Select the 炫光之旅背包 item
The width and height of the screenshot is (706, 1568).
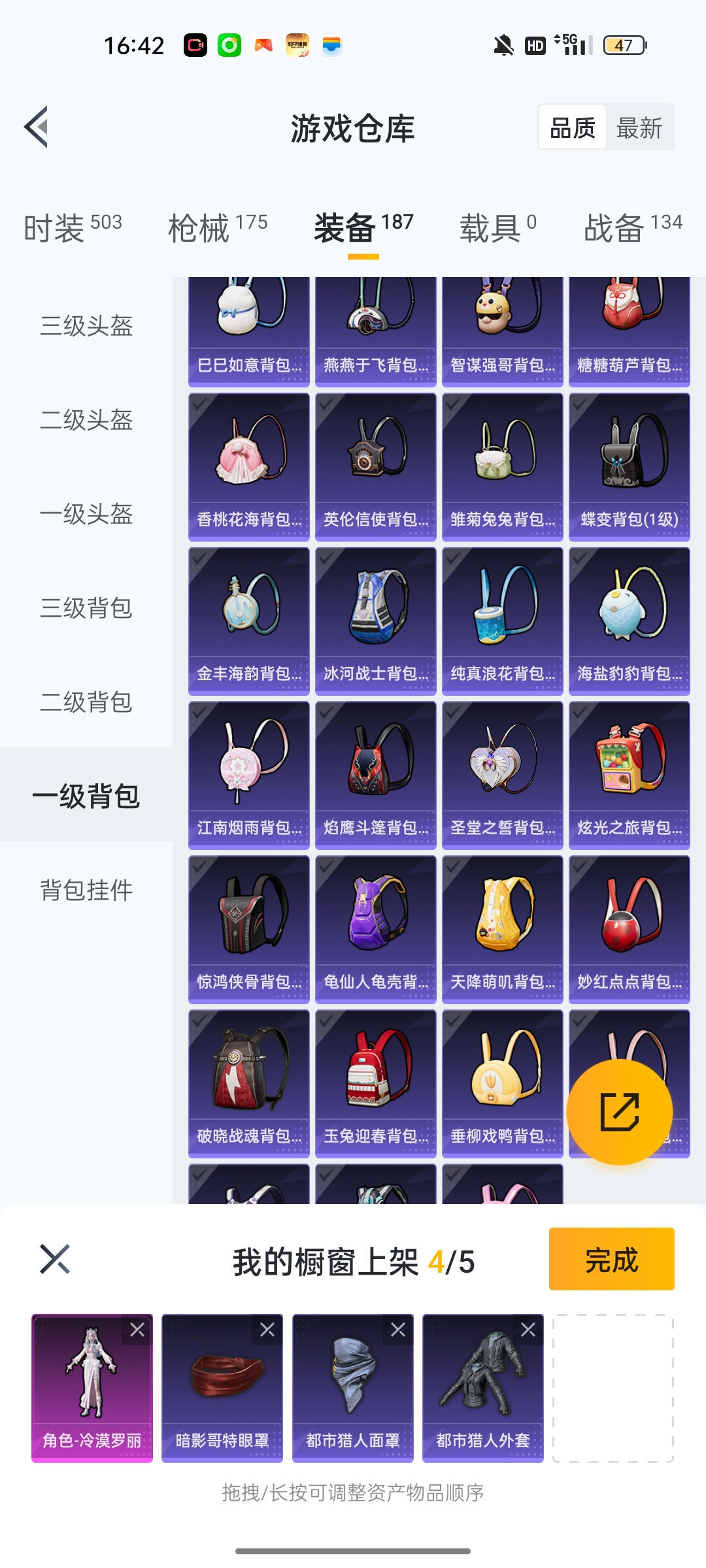629,775
